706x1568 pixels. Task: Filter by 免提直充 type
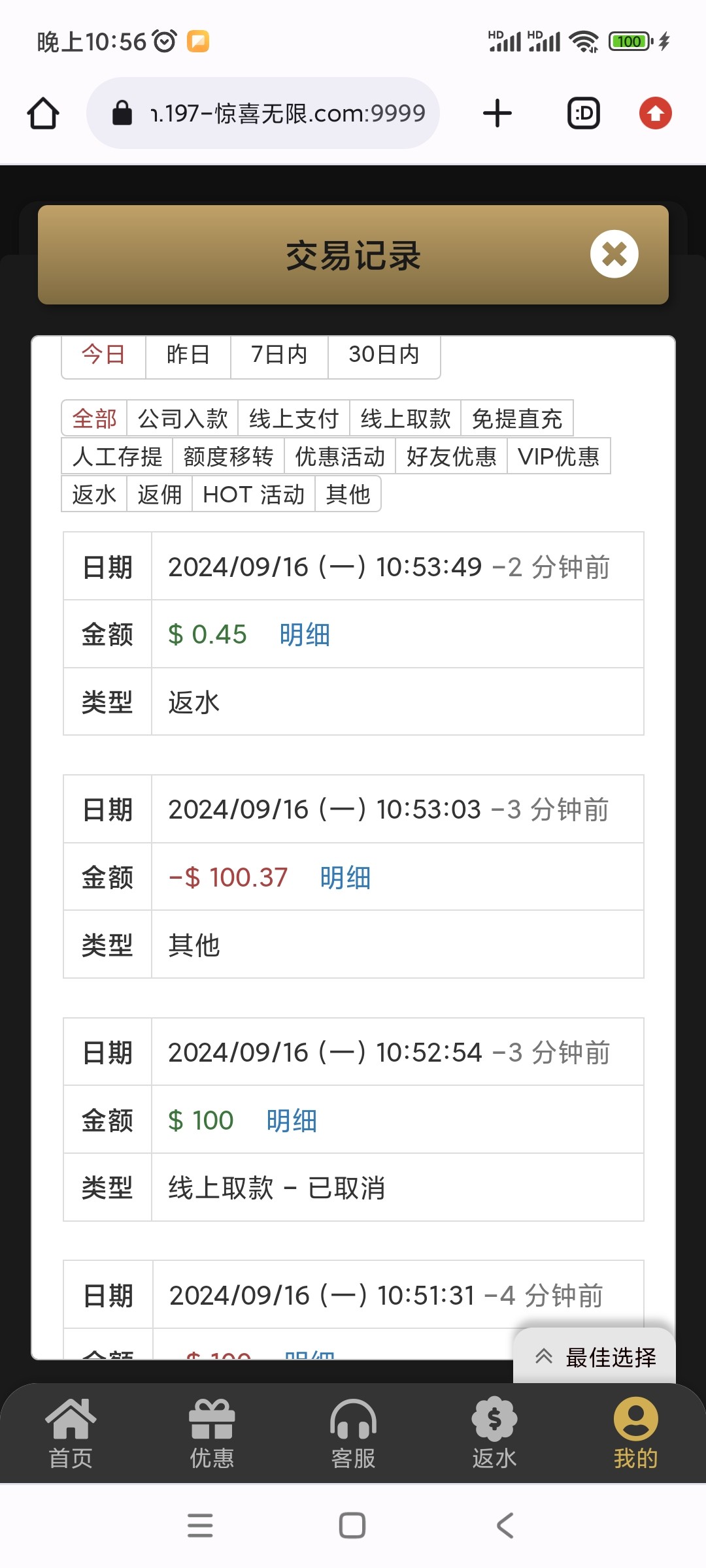tap(516, 419)
